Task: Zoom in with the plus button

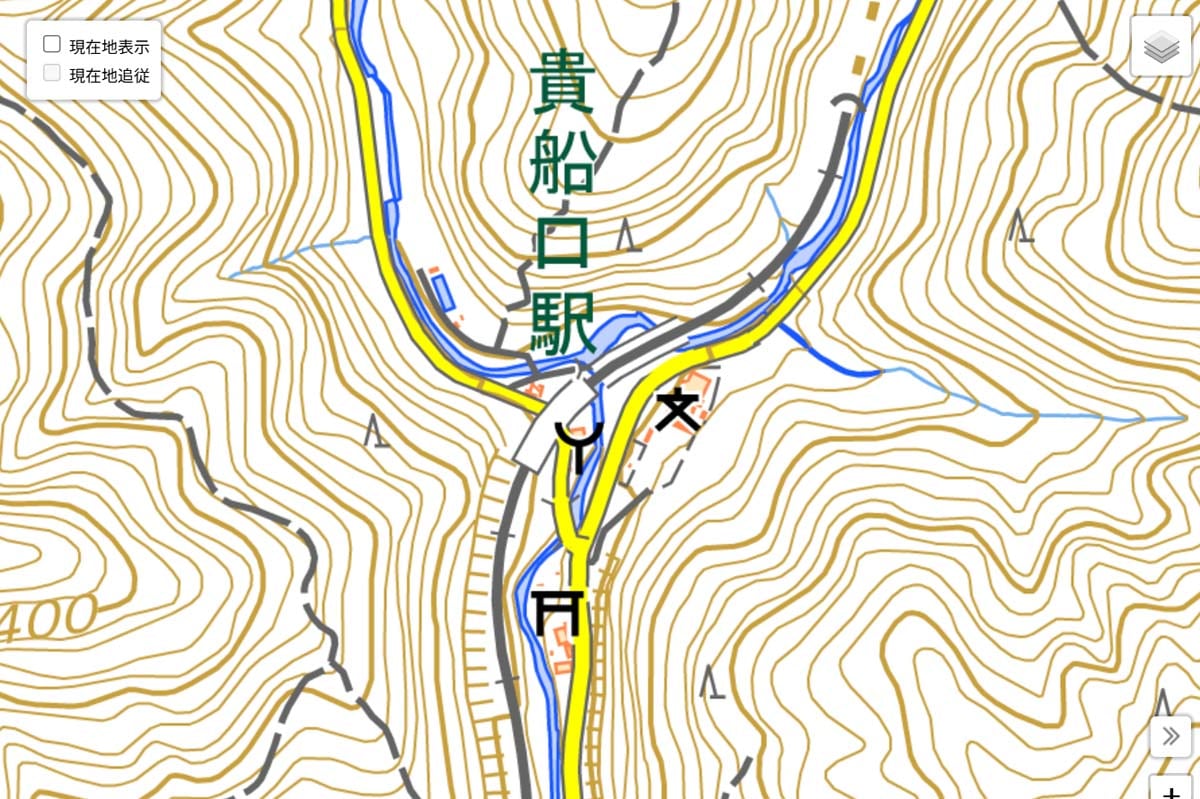Action: click(x=1170, y=790)
